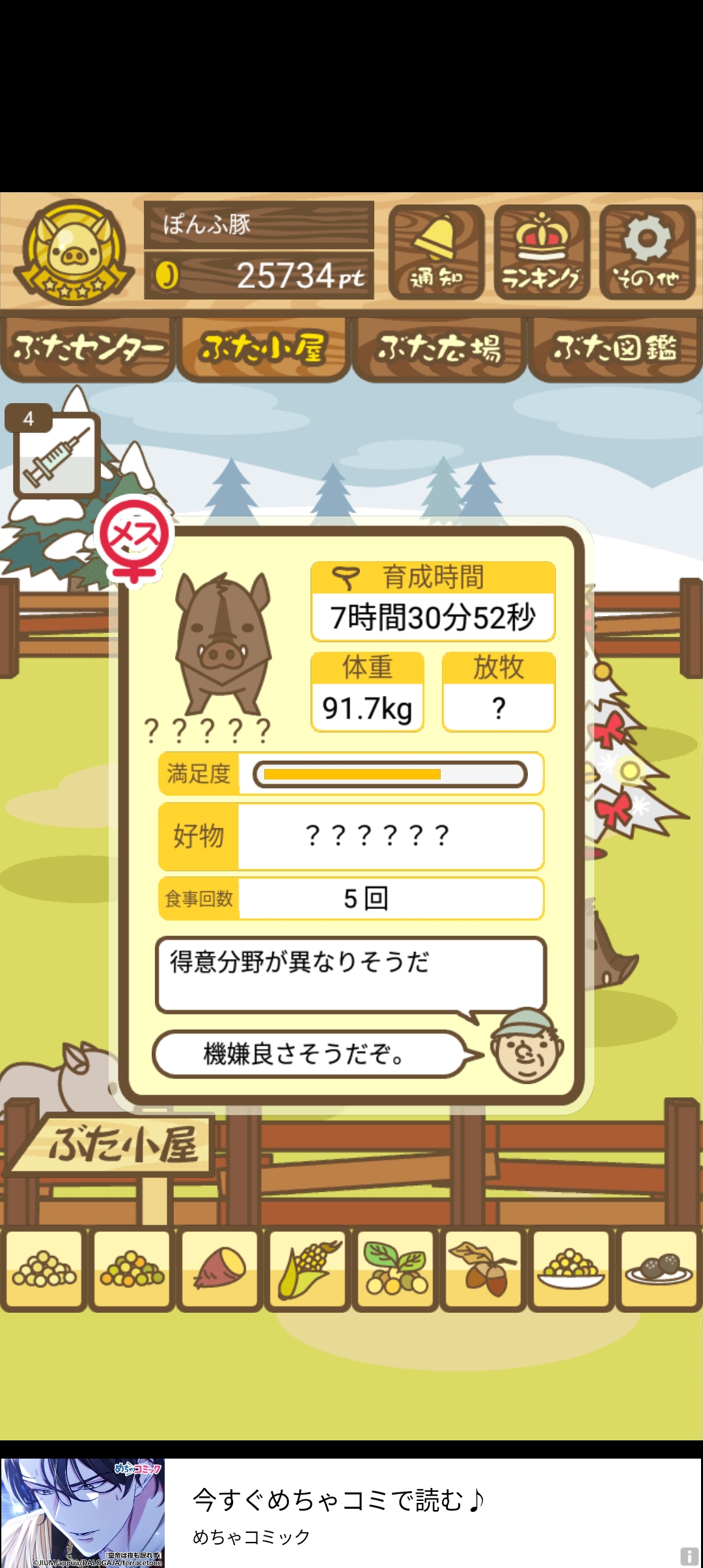Switch to ぶた小屋 tab
This screenshot has height=1568, width=703.
point(263,348)
